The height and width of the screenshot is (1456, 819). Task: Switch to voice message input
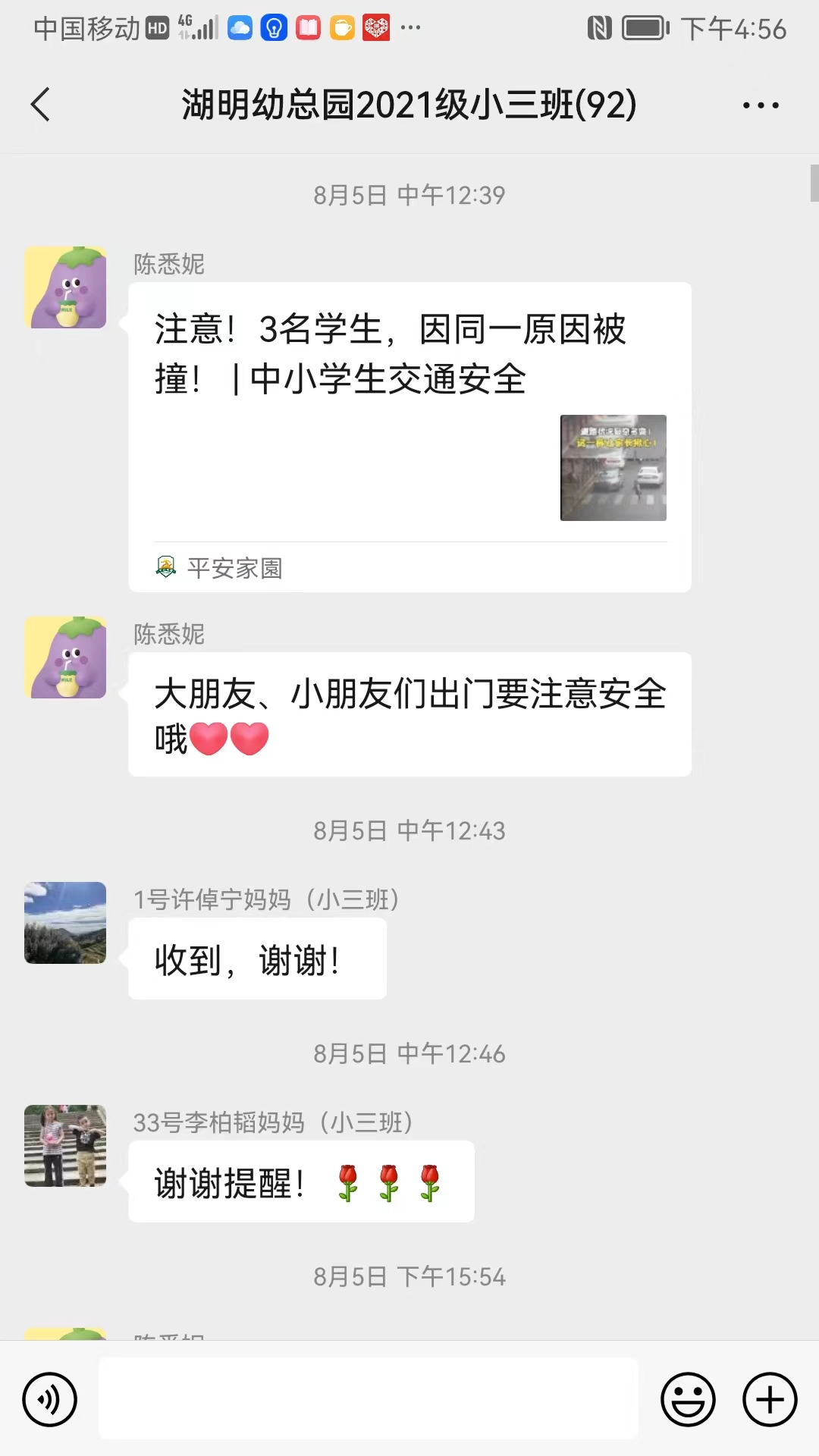click(50, 1399)
